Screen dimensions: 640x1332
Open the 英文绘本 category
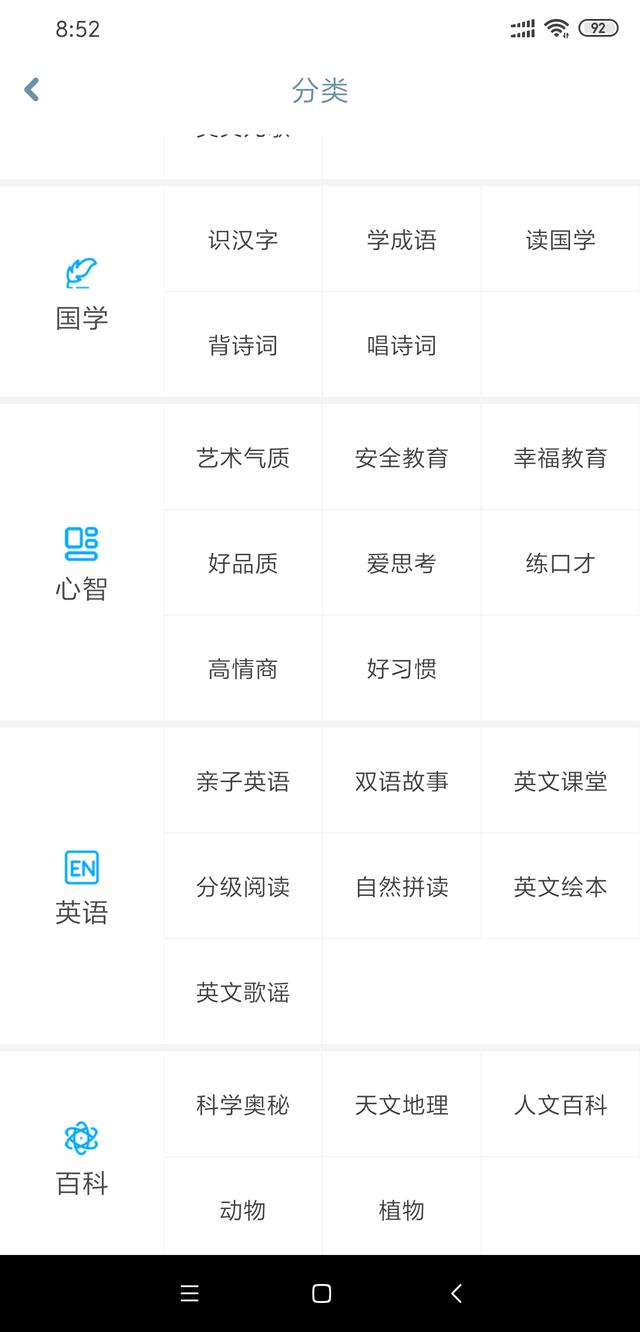[561, 887]
